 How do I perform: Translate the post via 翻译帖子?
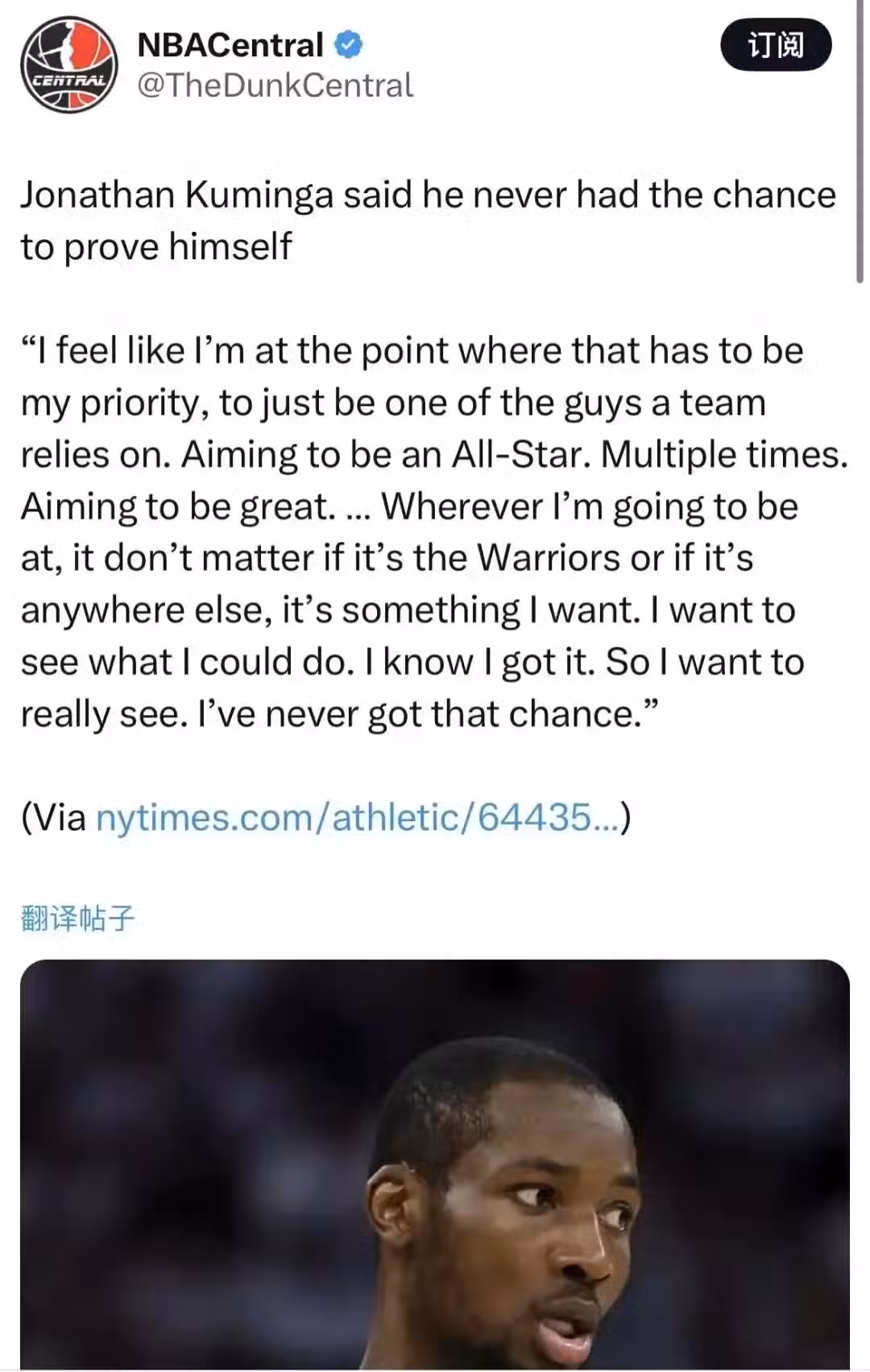(x=77, y=917)
